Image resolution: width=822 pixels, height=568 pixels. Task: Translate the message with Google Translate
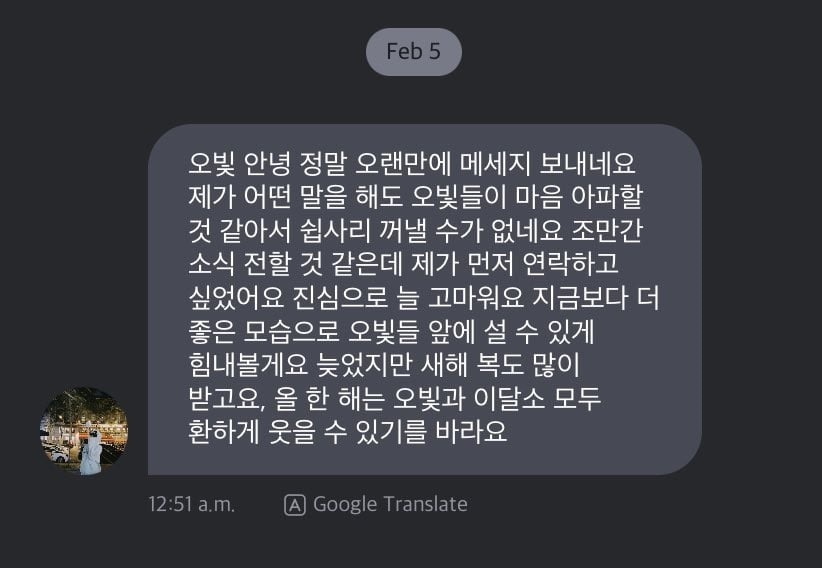point(376,504)
